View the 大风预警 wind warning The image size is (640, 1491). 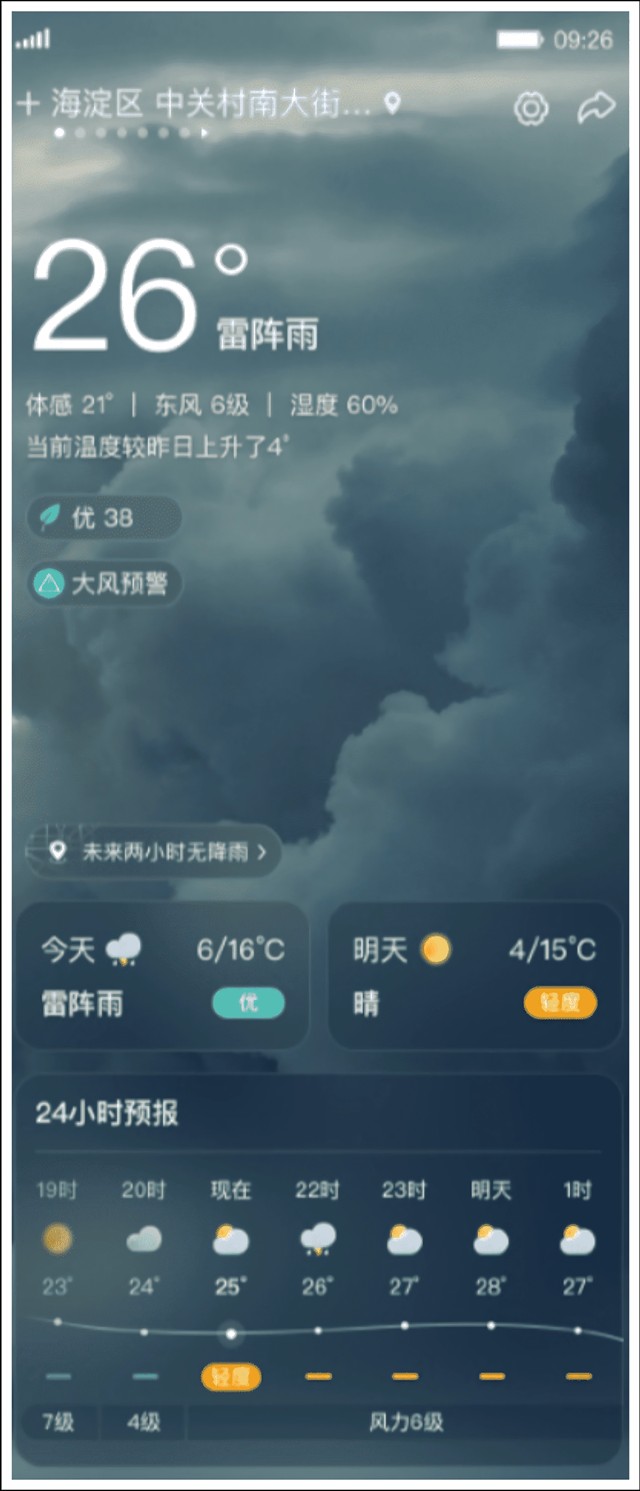click(106, 584)
